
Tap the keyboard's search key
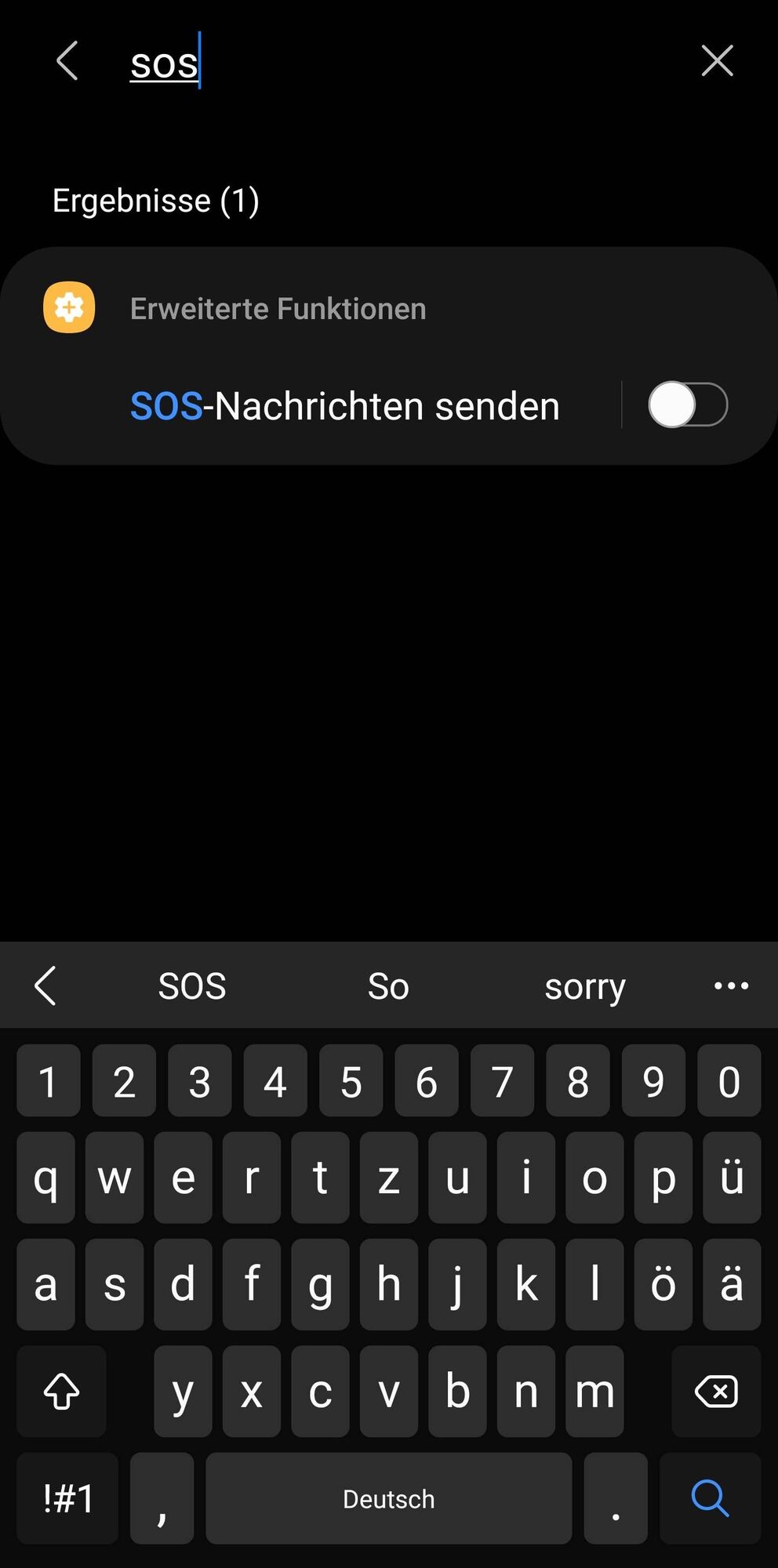(x=710, y=1498)
